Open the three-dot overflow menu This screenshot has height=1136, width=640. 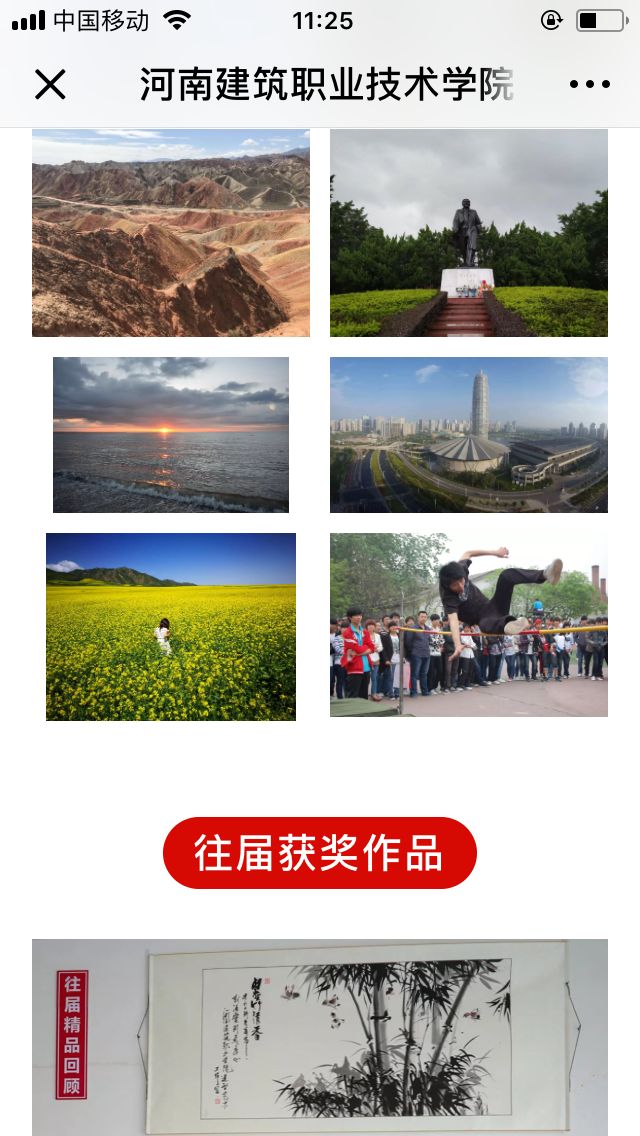589,85
